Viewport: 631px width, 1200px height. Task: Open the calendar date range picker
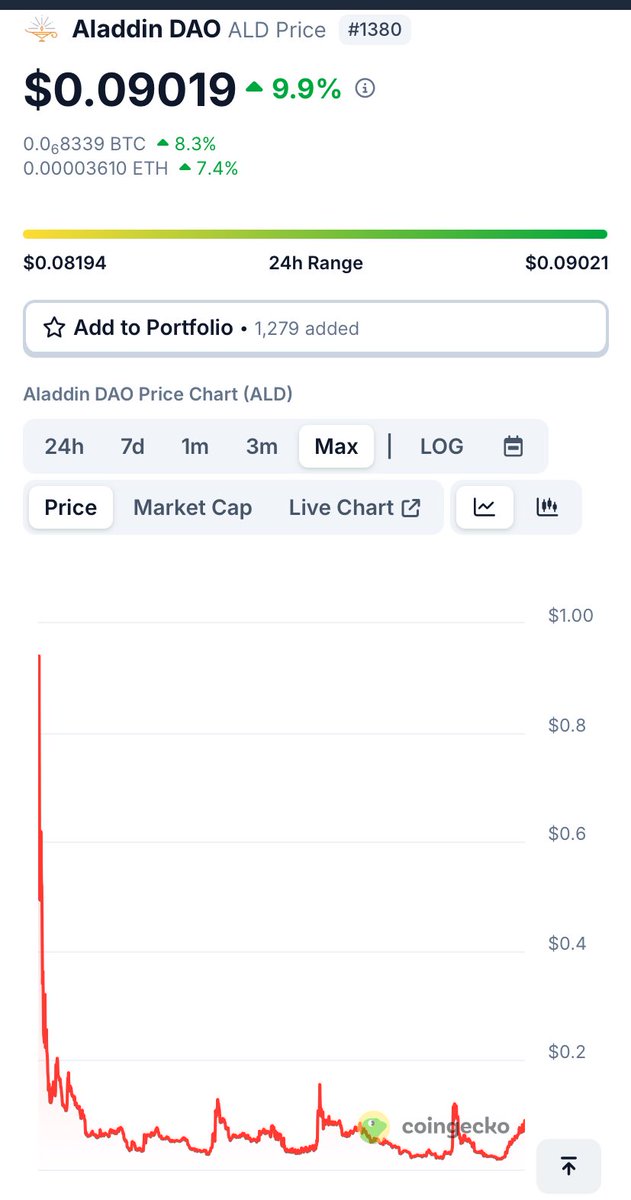tap(513, 446)
